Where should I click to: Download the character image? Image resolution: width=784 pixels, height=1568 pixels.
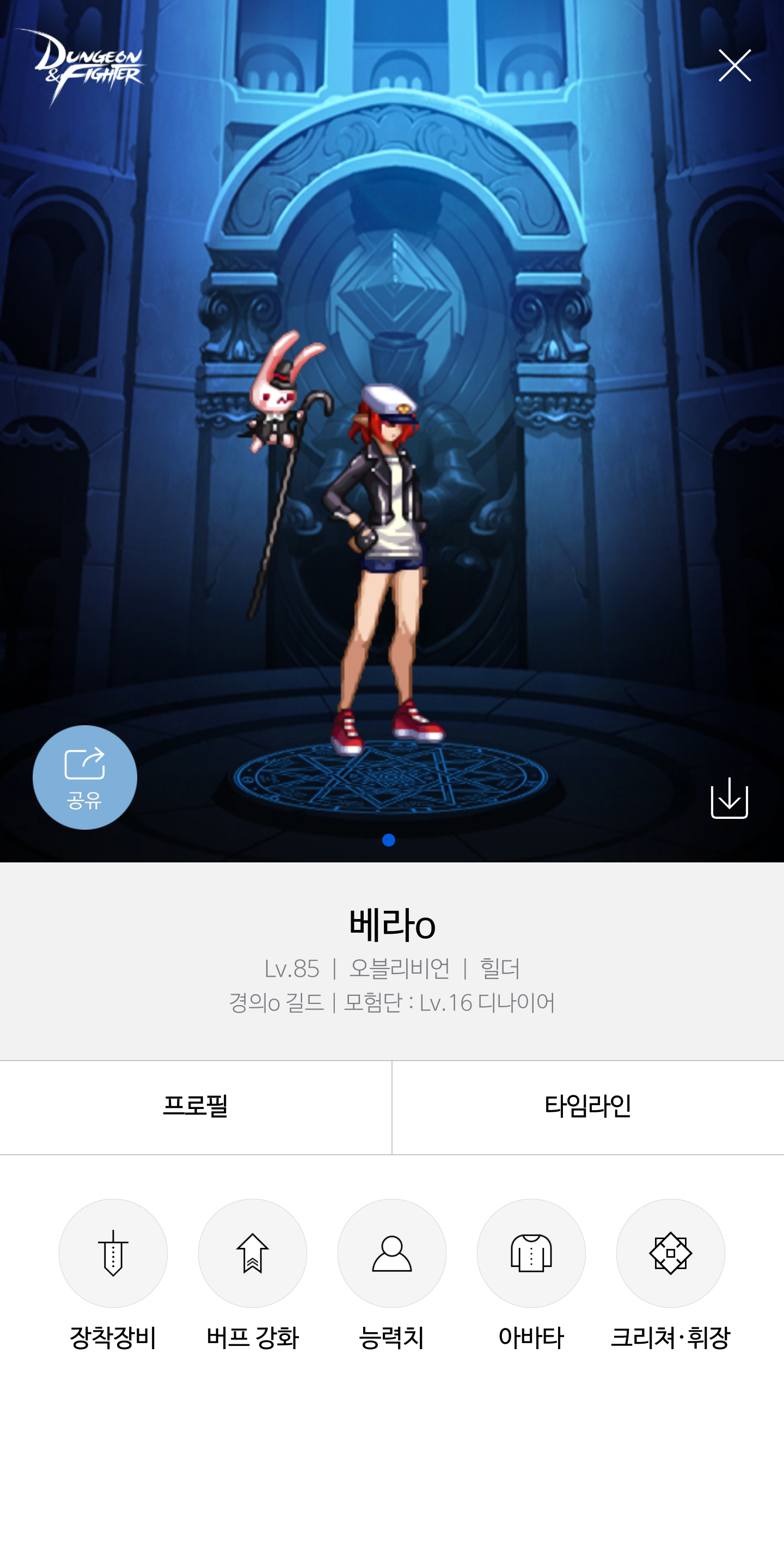[728, 798]
